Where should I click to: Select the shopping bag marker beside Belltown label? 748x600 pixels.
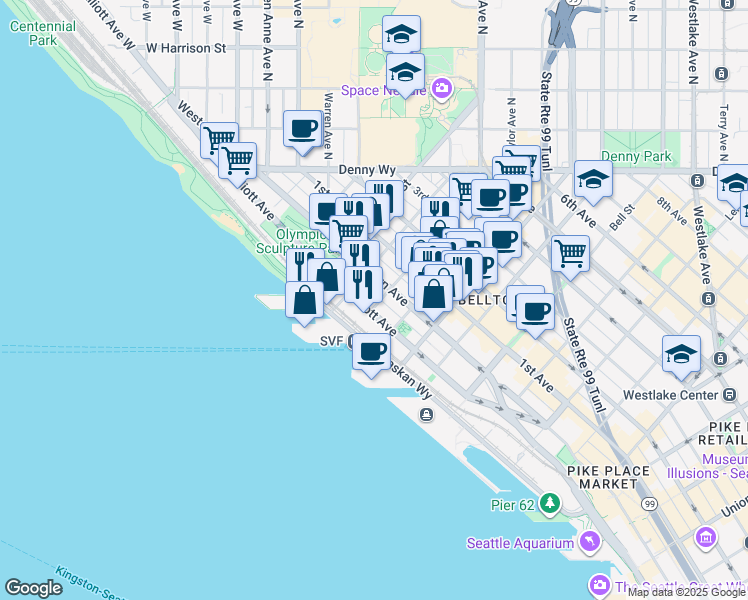coord(434,297)
